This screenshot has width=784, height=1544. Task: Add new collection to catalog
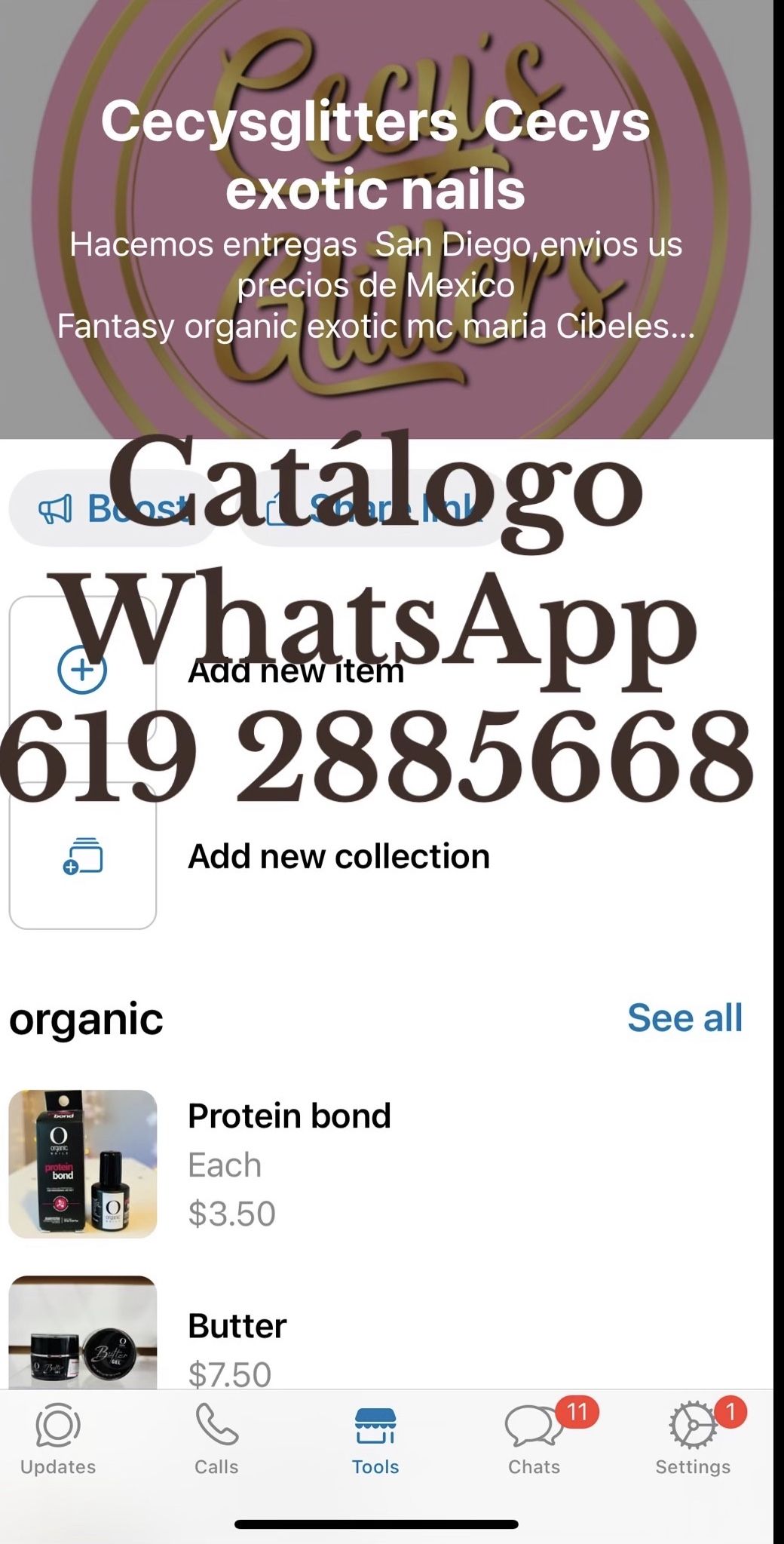pos(338,857)
